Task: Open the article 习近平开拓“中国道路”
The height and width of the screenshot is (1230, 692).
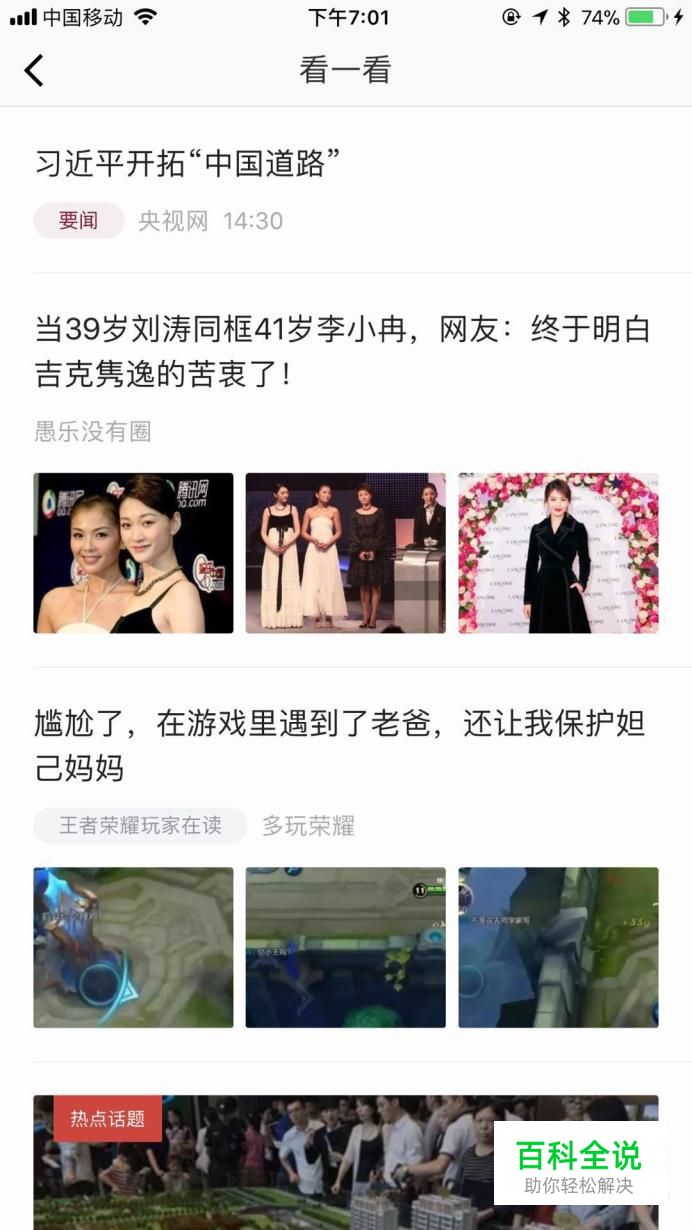Action: pos(188,164)
